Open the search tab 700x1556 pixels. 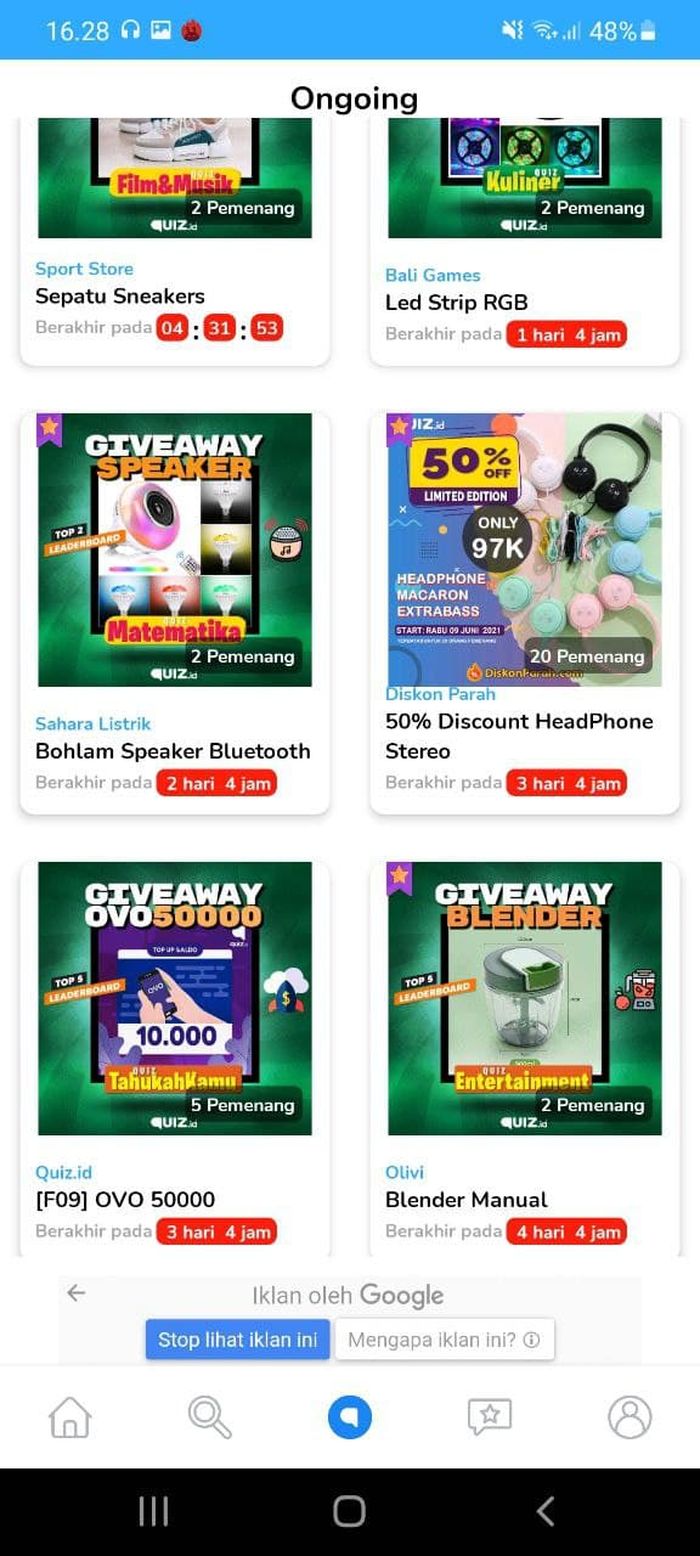(210, 1417)
